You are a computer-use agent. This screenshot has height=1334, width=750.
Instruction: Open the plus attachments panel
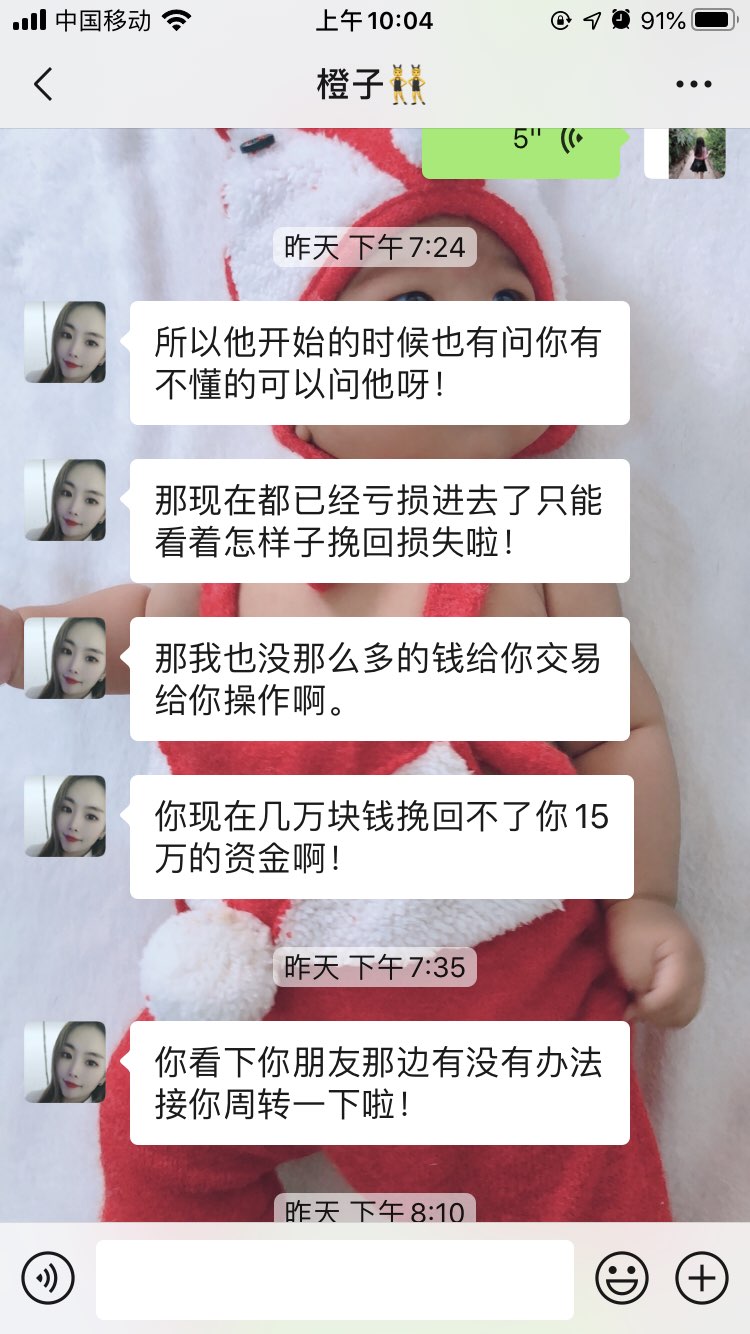point(702,1278)
